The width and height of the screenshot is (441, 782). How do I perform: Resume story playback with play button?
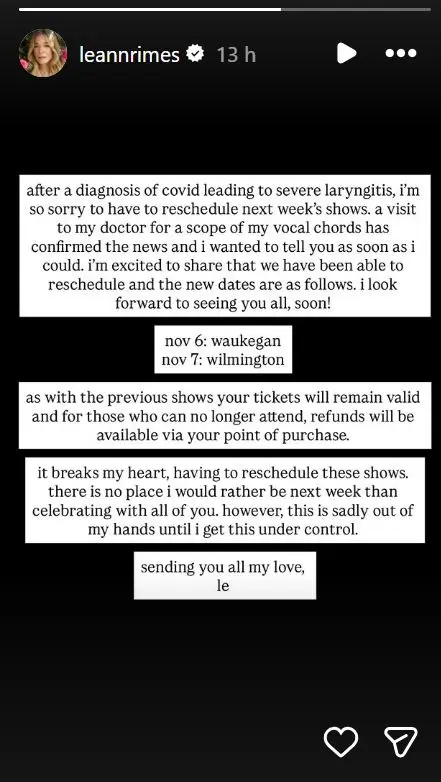point(346,53)
